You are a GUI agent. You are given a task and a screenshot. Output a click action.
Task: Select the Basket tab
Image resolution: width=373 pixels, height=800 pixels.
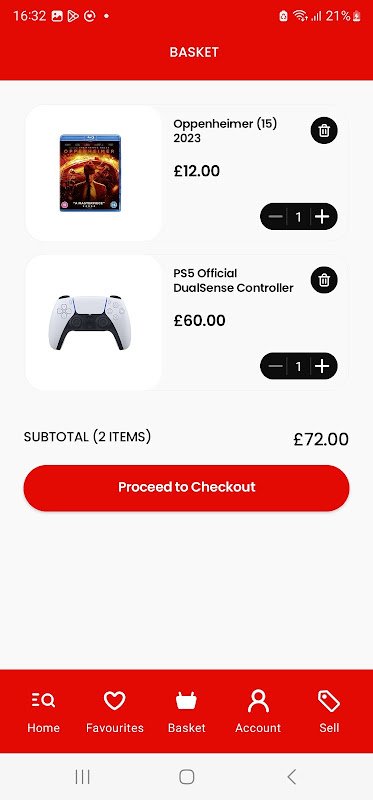tap(186, 712)
